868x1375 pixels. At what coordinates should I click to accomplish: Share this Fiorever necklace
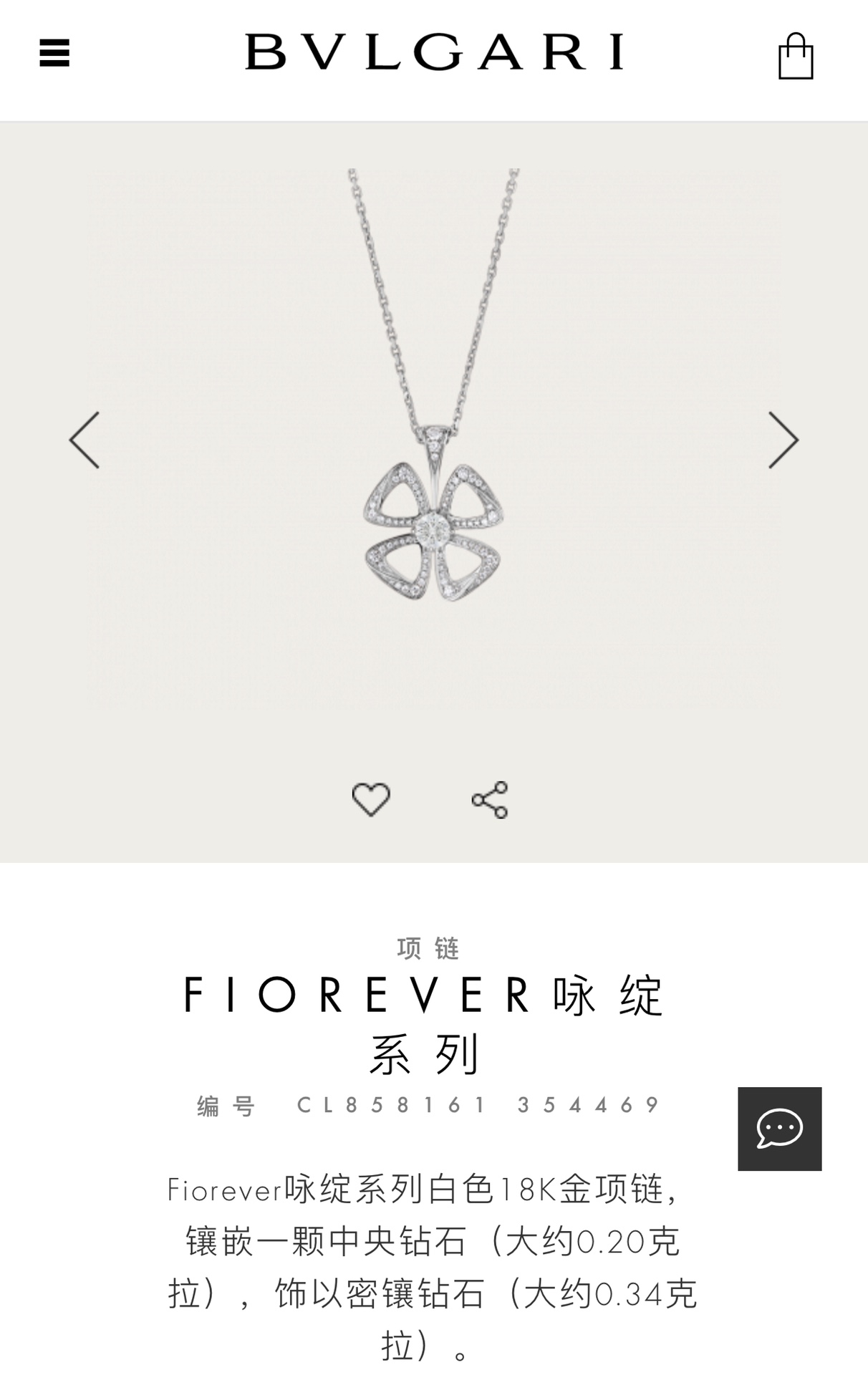(490, 799)
